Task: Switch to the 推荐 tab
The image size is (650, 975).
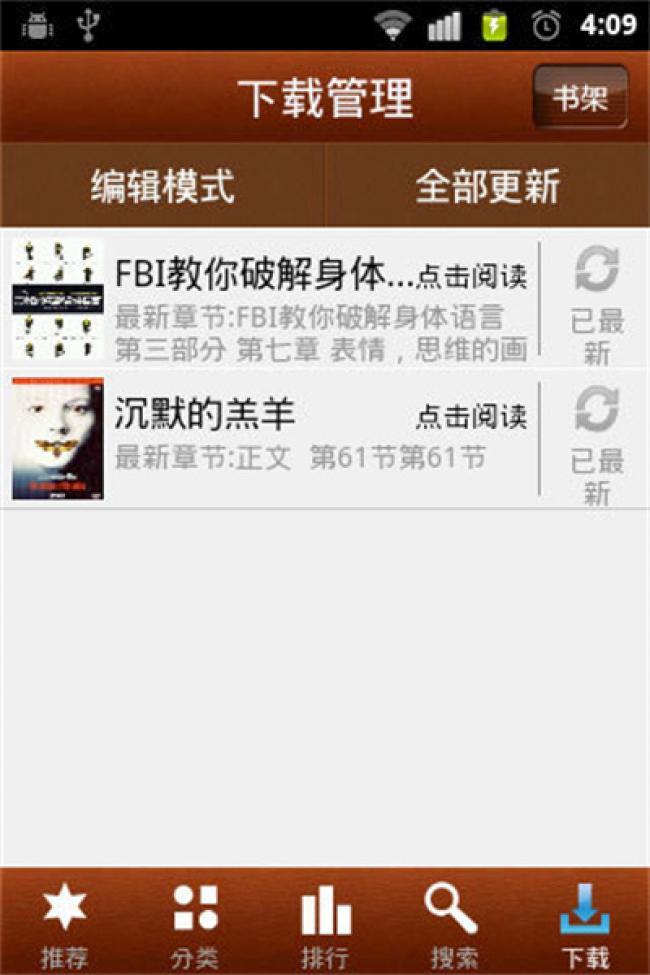Action: point(64,925)
